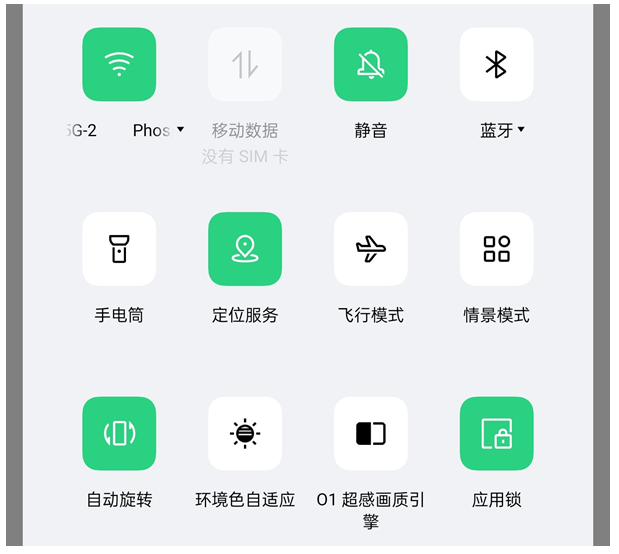Enable 环境色自适应 ambient color adaptation
Image resolution: width=619 pixels, height=554 pixels.
pos(245,433)
